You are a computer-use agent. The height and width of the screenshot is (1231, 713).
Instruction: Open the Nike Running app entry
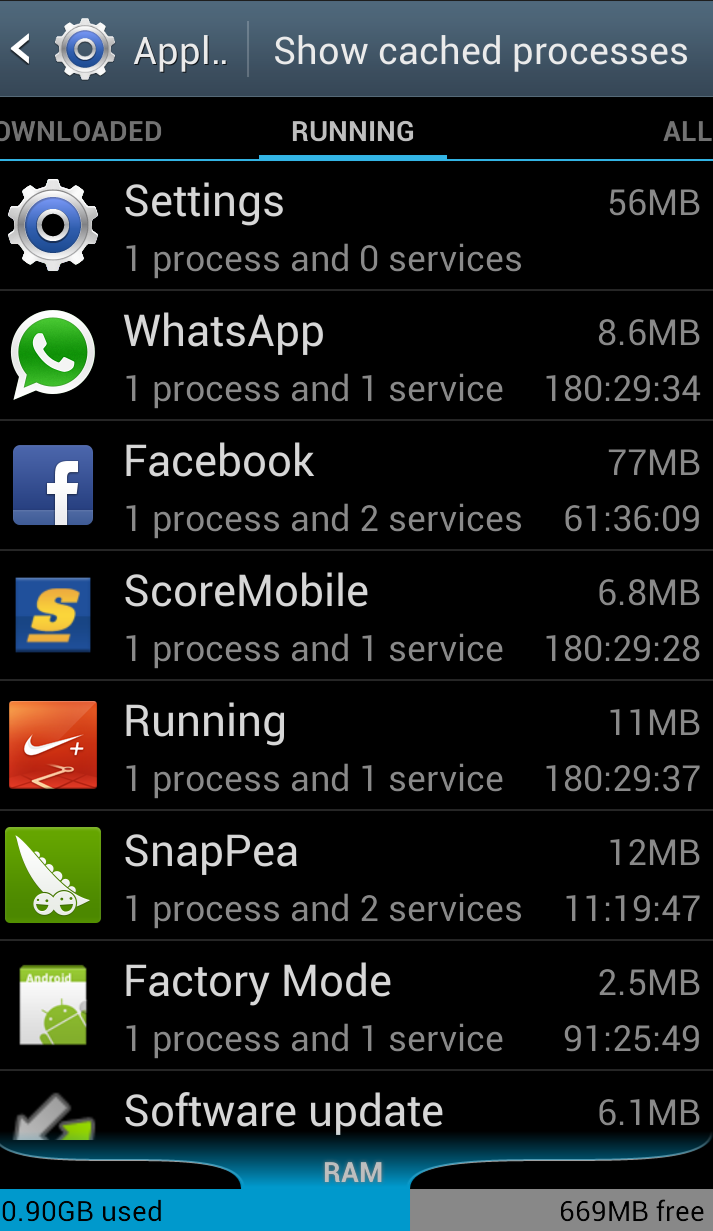(356, 746)
